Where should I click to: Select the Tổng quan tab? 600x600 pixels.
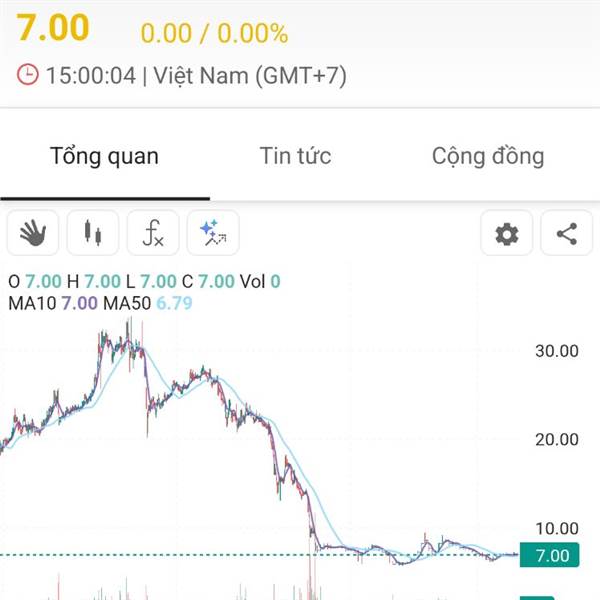tap(104, 156)
